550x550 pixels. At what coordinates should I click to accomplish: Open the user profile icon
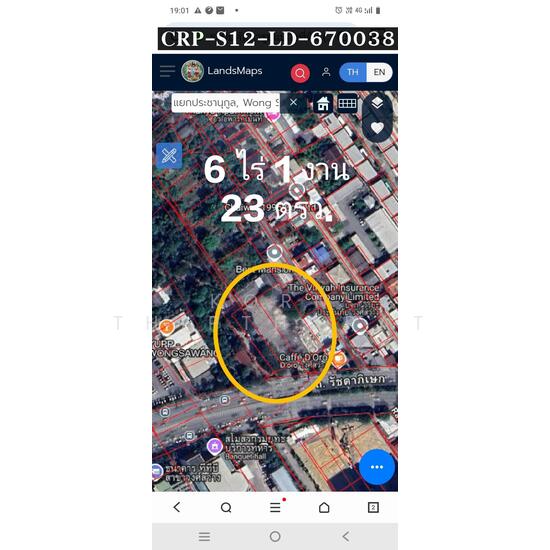tap(326, 72)
